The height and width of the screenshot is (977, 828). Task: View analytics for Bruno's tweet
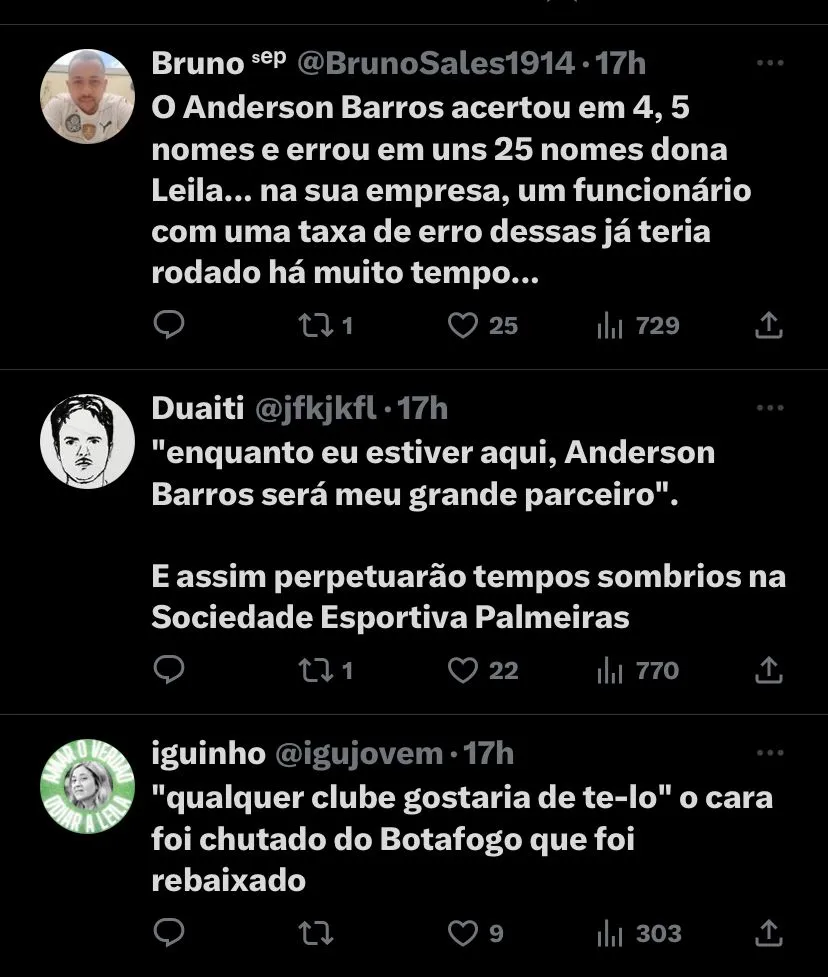638,325
